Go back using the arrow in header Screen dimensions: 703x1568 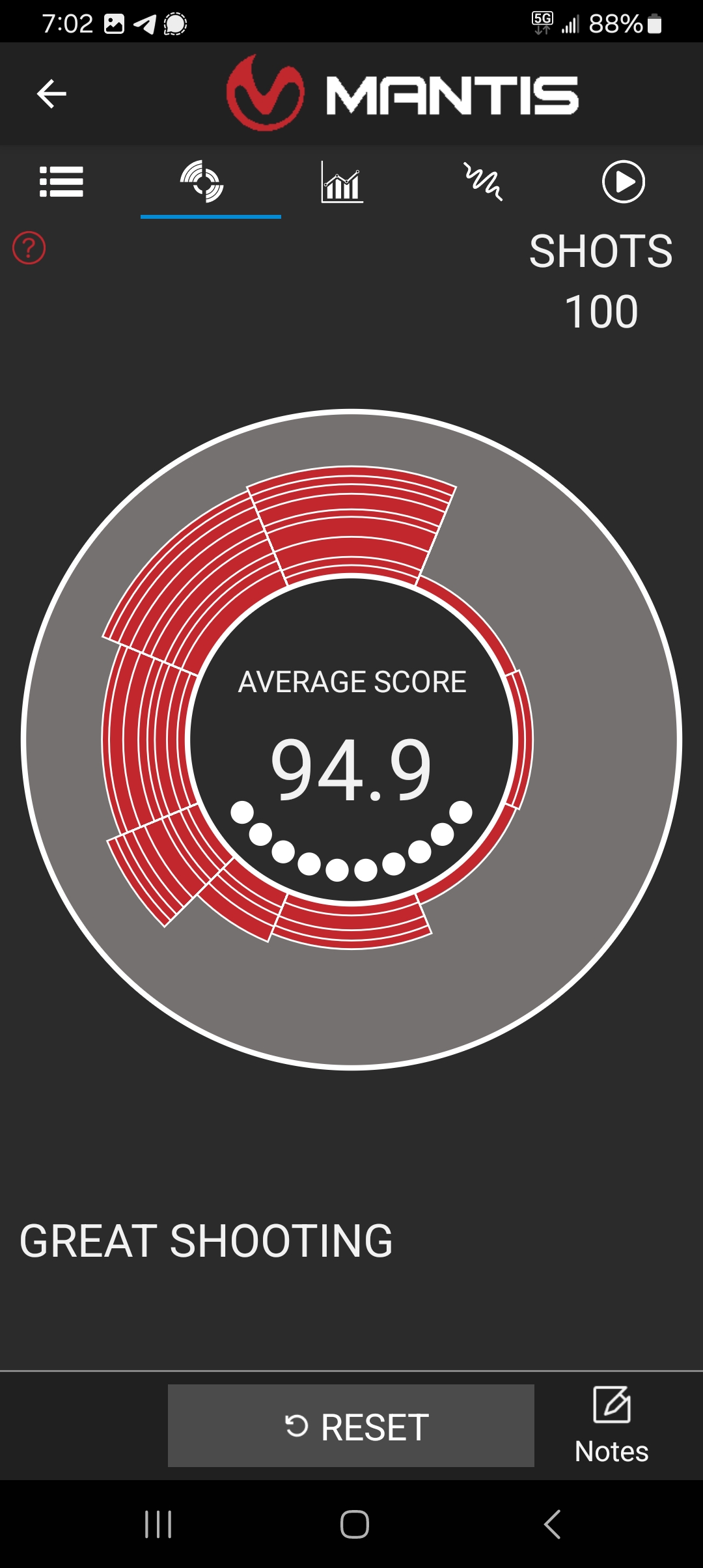[x=51, y=94]
